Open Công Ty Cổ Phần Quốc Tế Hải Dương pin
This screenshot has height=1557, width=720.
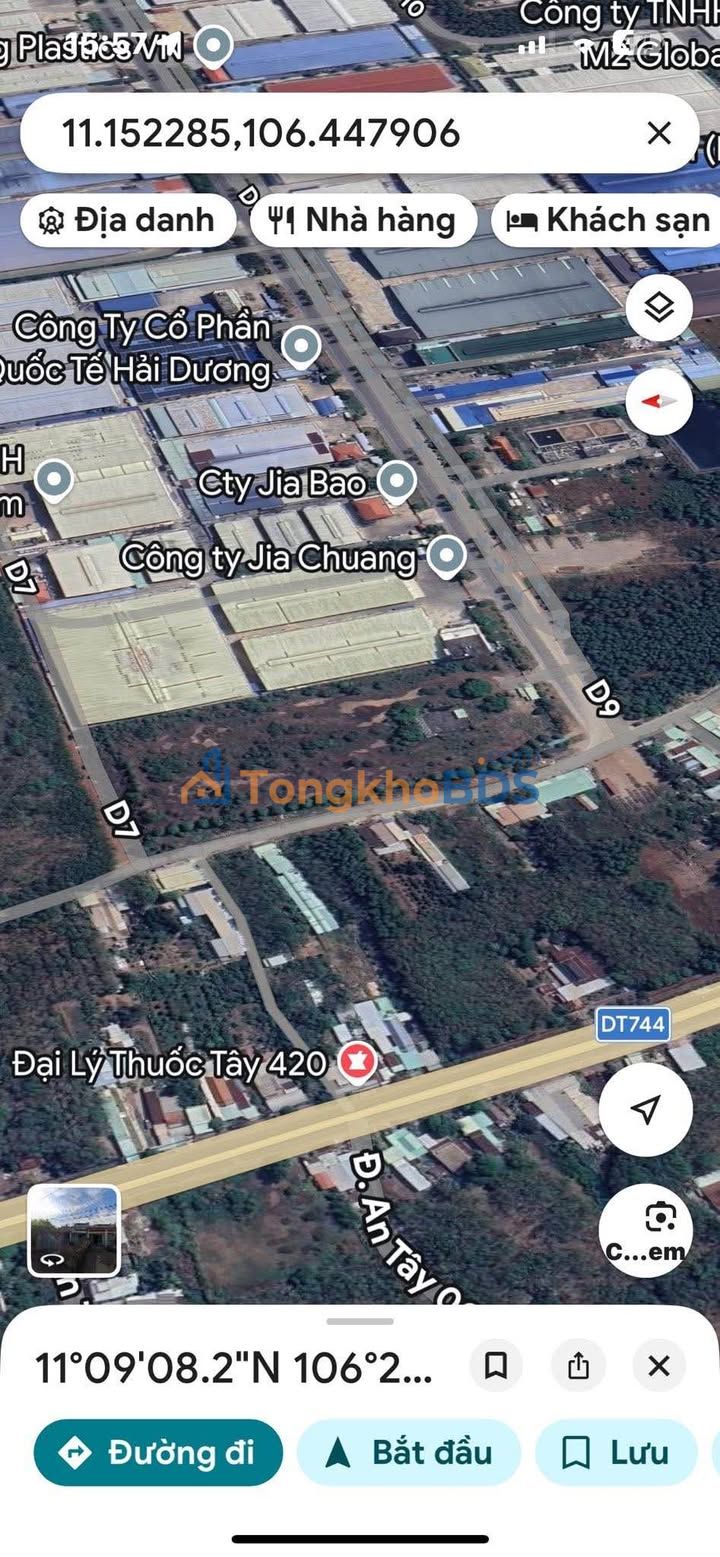(300, 347)
